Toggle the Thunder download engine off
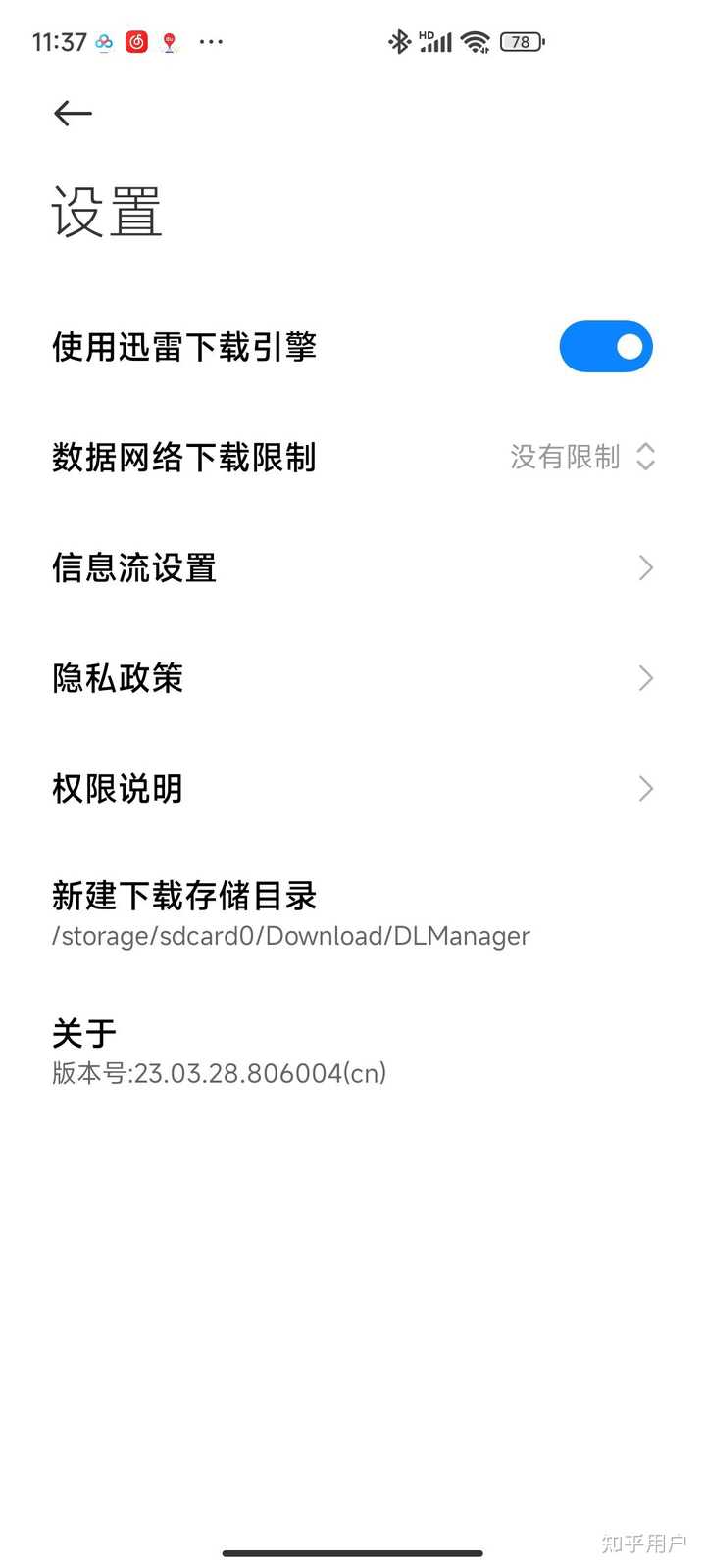706x1568 pixels. [x=606, y=346]
